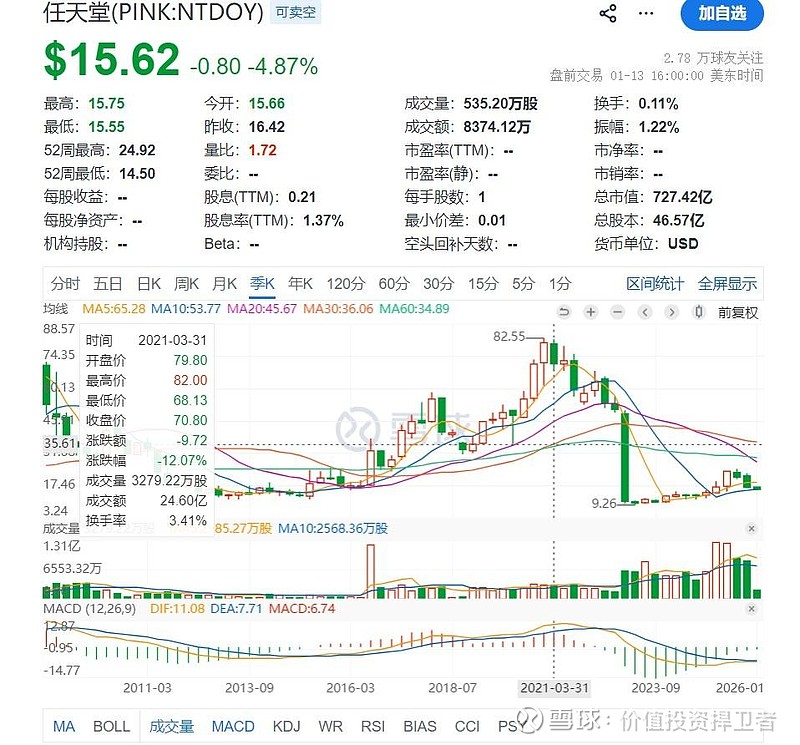Switch to the 分时 chart

(65, 283)
